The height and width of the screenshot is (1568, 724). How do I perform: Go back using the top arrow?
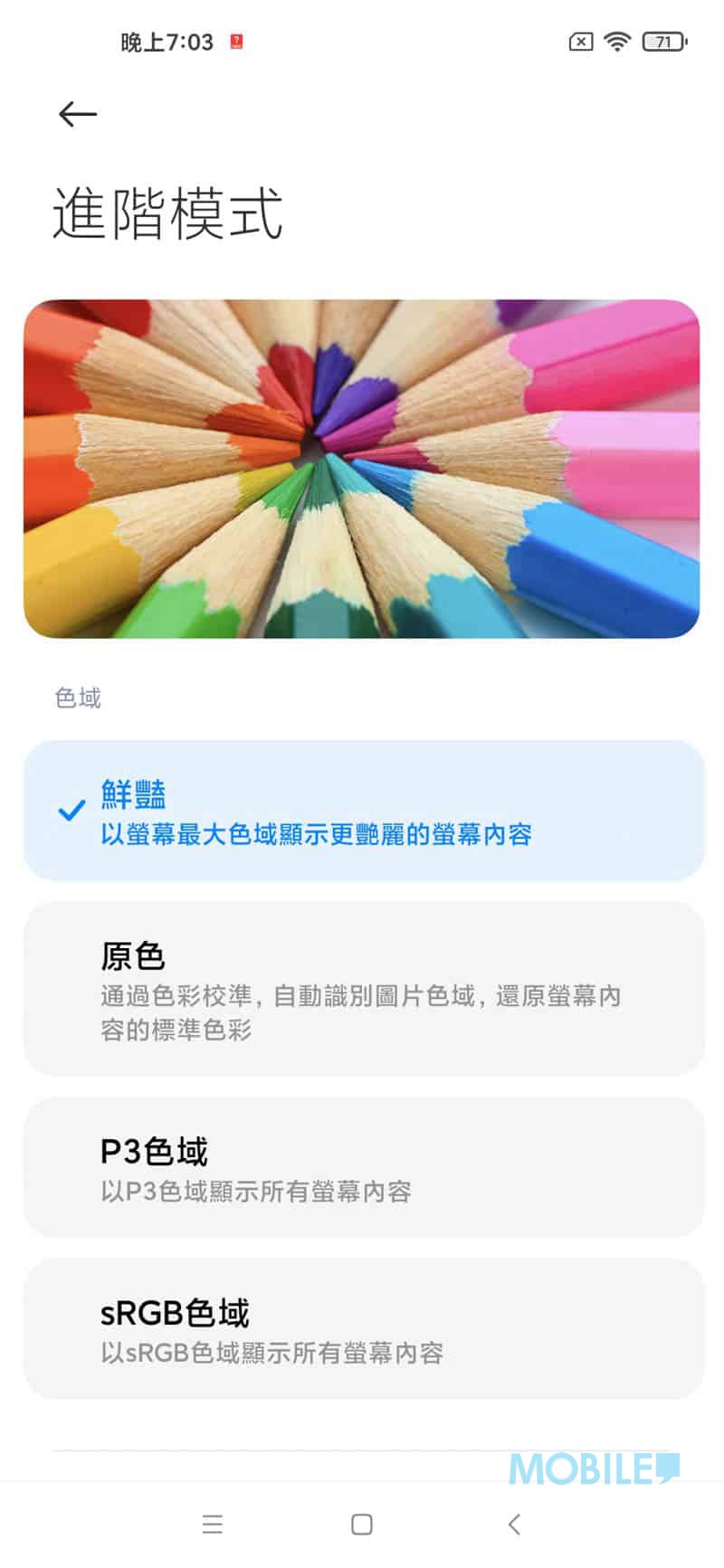tap(78, 114)
